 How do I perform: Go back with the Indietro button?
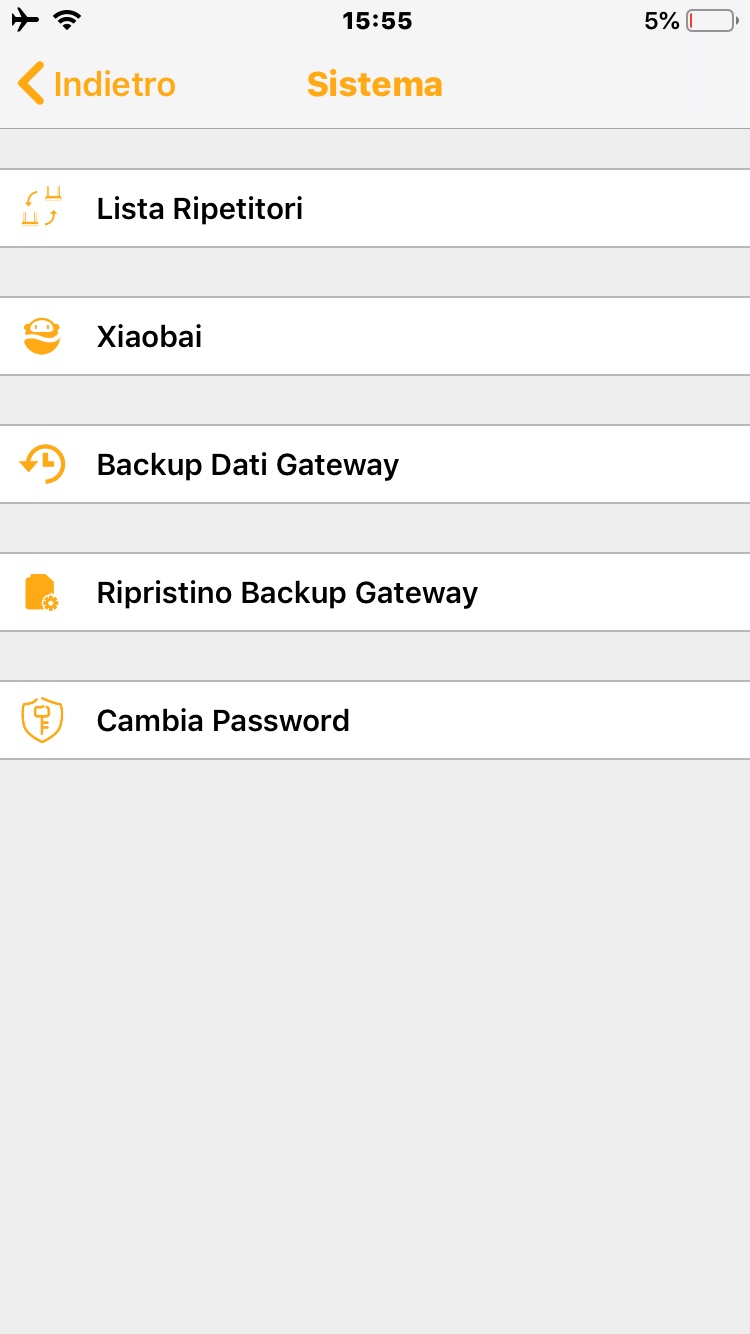pos(97,84)
